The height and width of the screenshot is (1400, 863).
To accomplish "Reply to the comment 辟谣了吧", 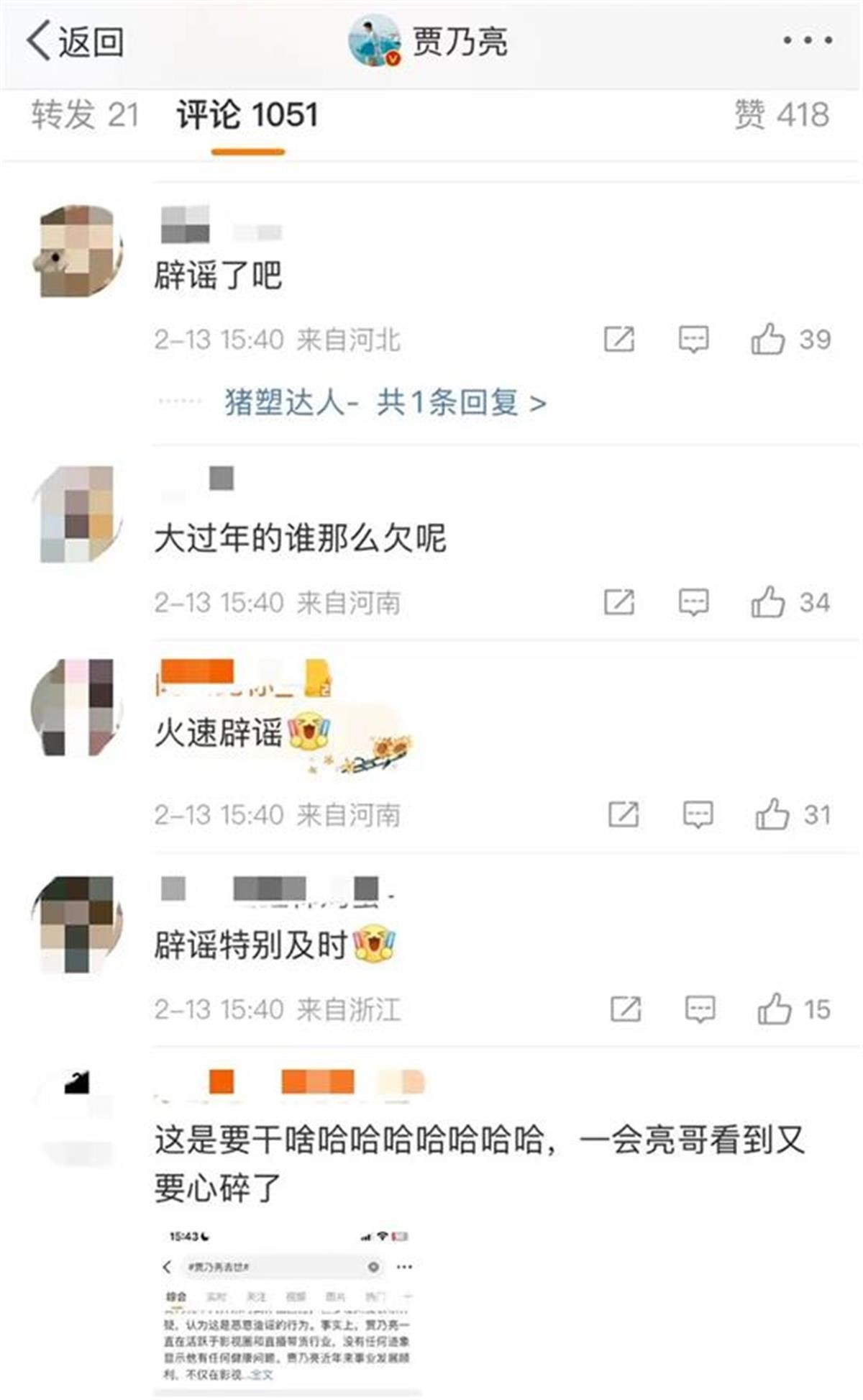I will (x=693, y=339).
